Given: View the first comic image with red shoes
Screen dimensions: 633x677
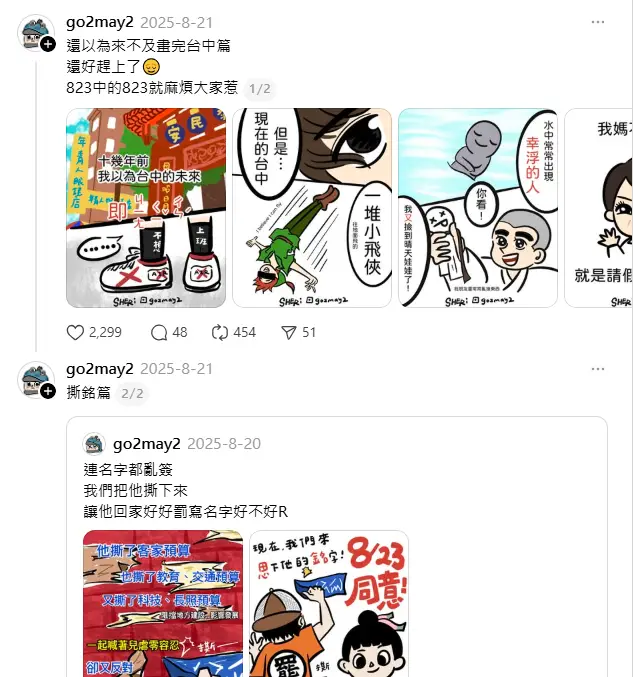Looking at the screenshot, I should [146, 207].
